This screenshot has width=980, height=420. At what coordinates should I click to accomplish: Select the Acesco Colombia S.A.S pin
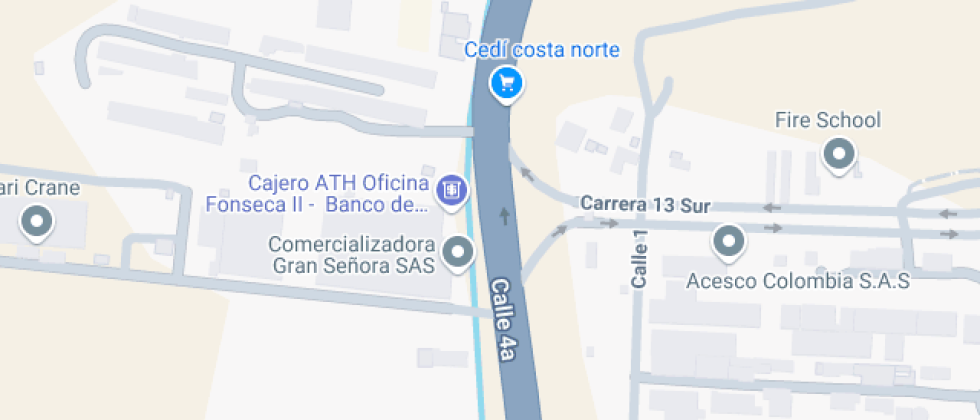(728, 241)
